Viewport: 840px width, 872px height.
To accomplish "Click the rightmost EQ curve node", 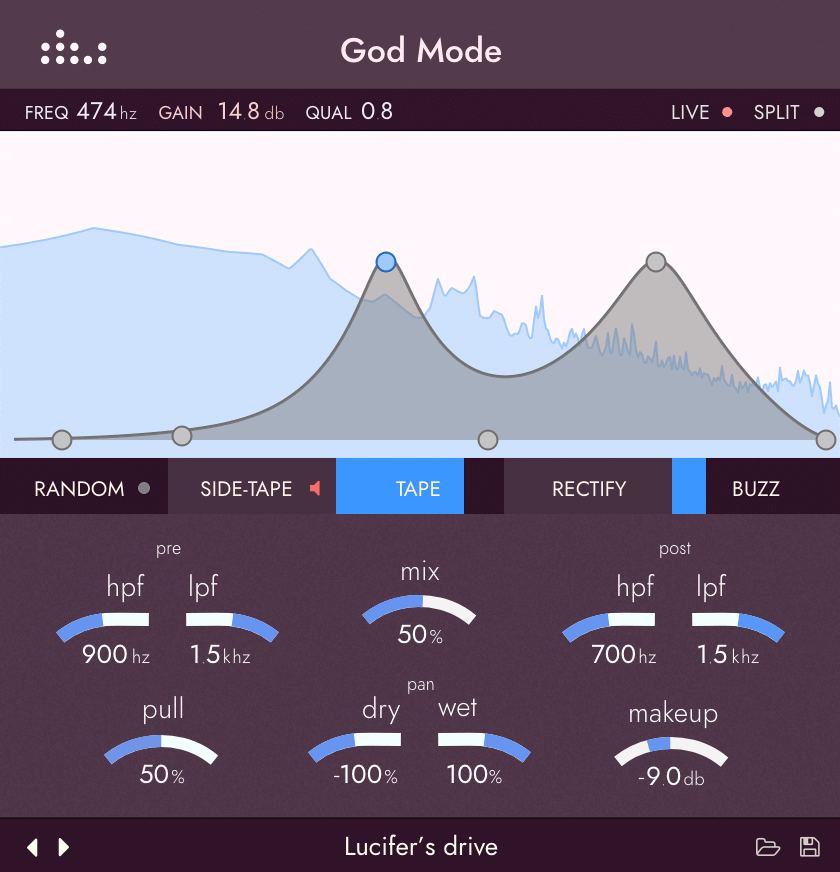I will pos(827,438).
